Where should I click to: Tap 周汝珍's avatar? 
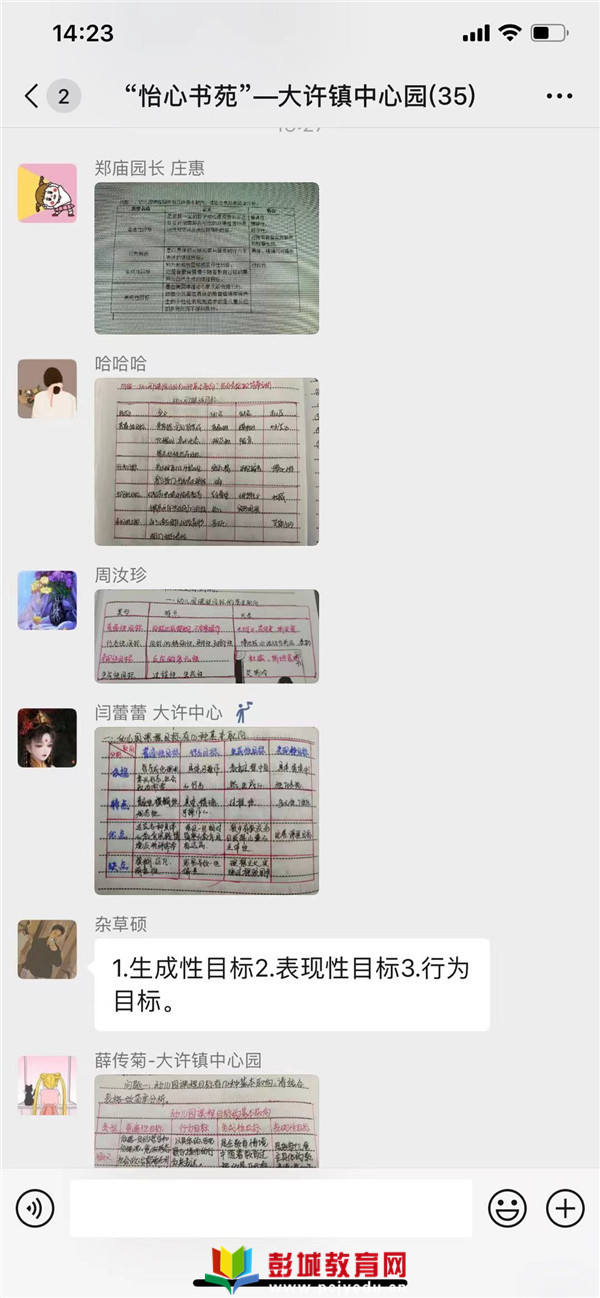tap(47, 600)
